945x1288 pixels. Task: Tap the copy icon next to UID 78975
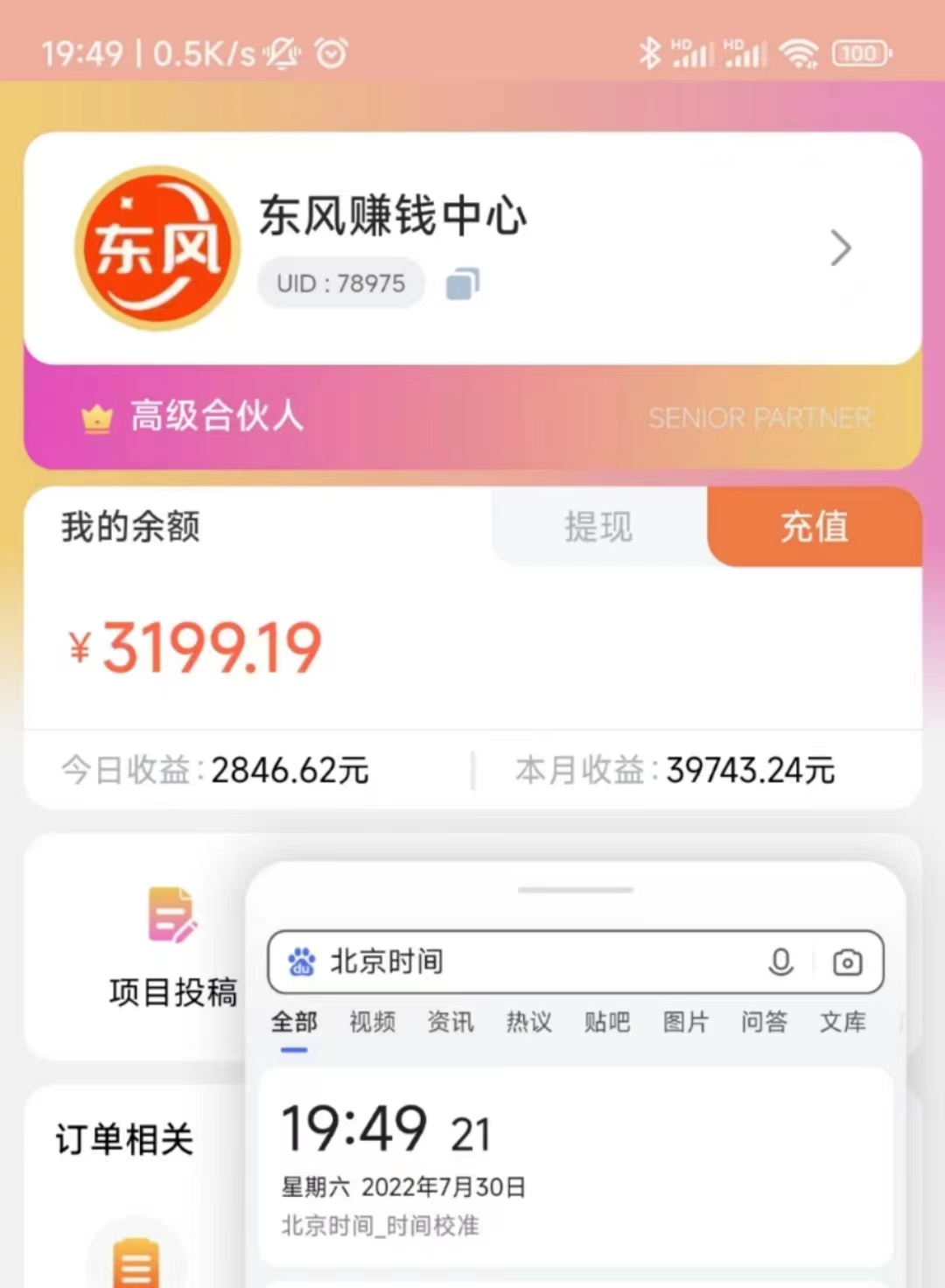(463, 283)
